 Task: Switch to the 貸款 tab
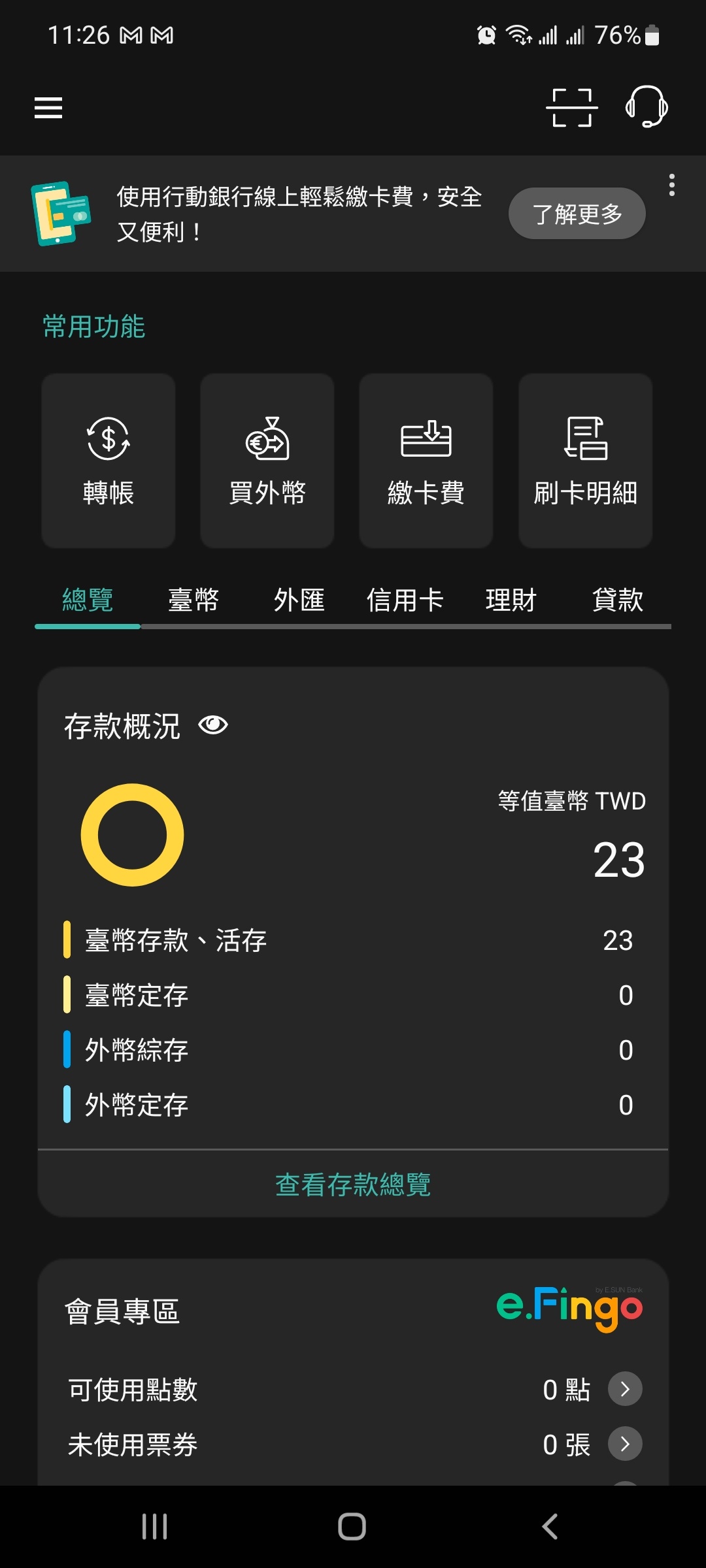pos(617,600)
